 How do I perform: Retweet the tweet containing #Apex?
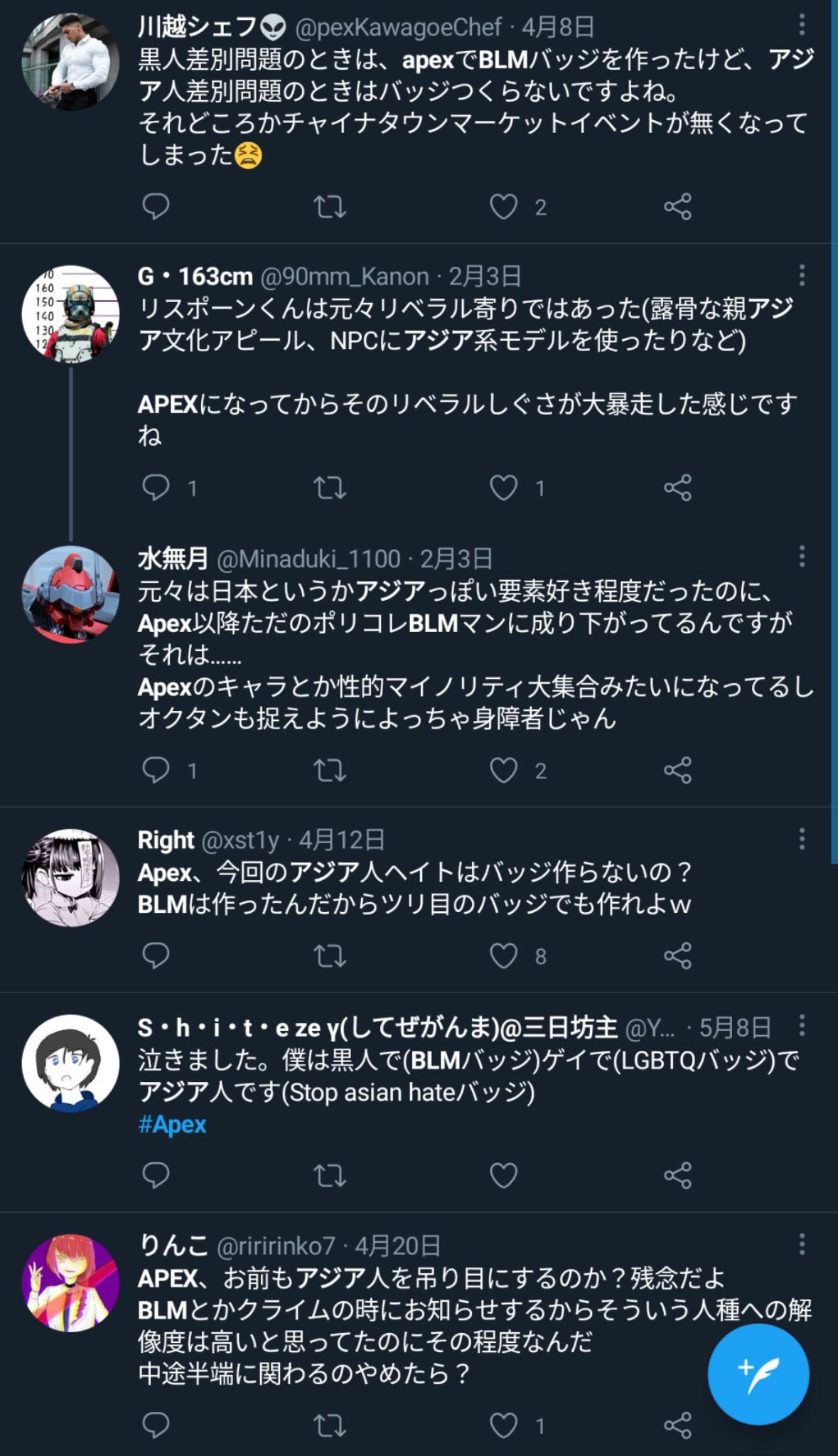tap(330, 1176)
